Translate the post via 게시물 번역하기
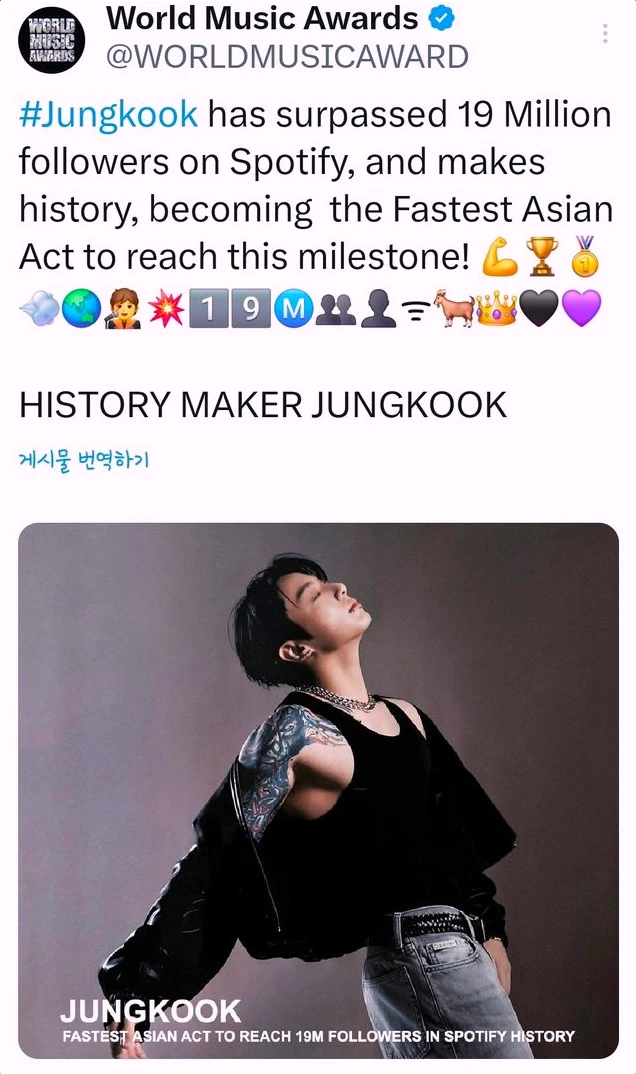 (x=84, y=460)
